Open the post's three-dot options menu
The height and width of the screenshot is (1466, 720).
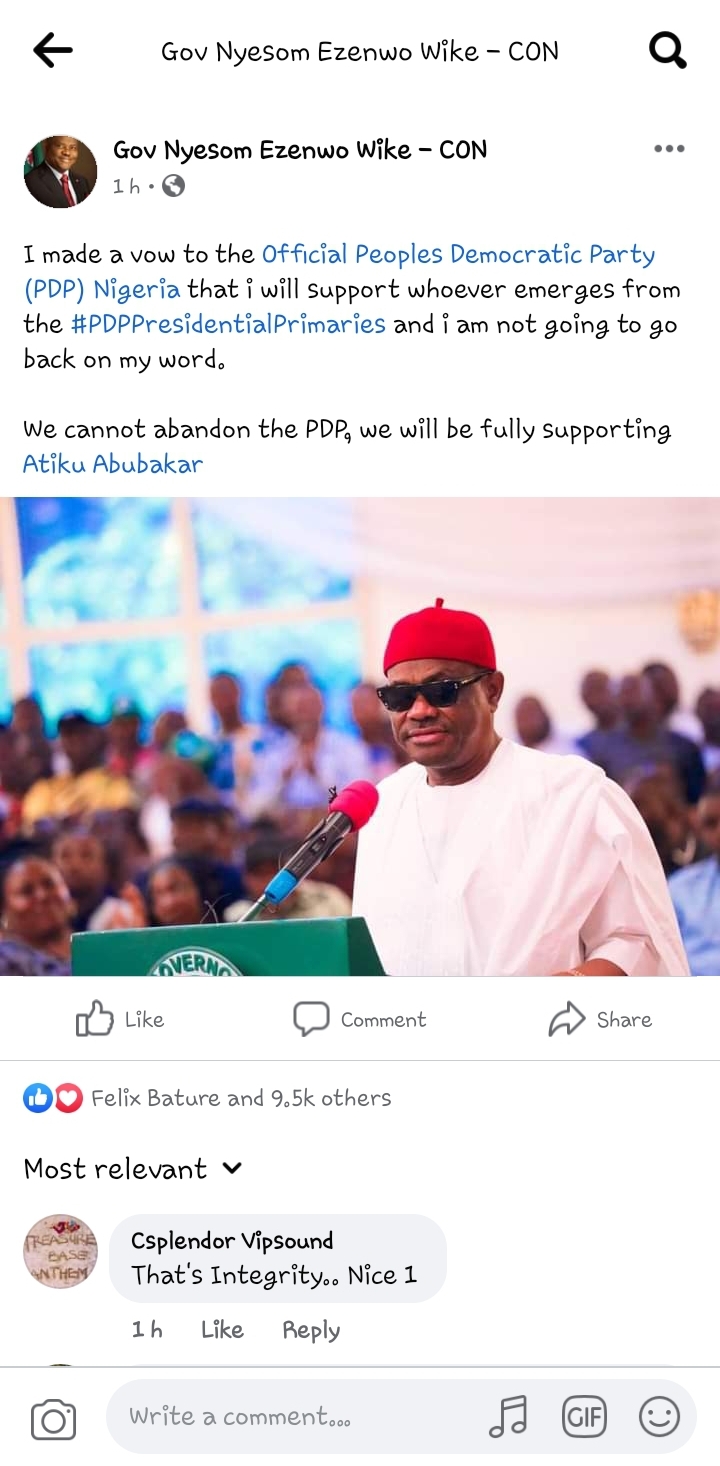pos(669,149)
